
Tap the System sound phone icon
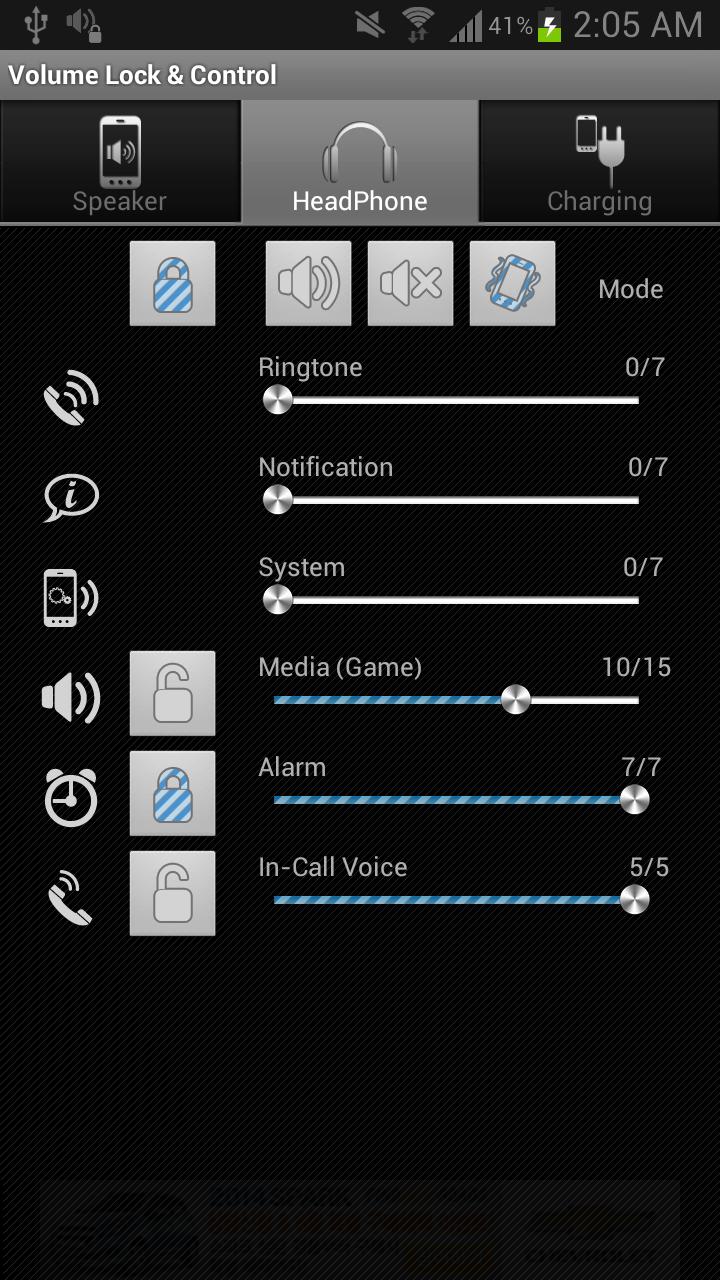(x=68, y=597)
